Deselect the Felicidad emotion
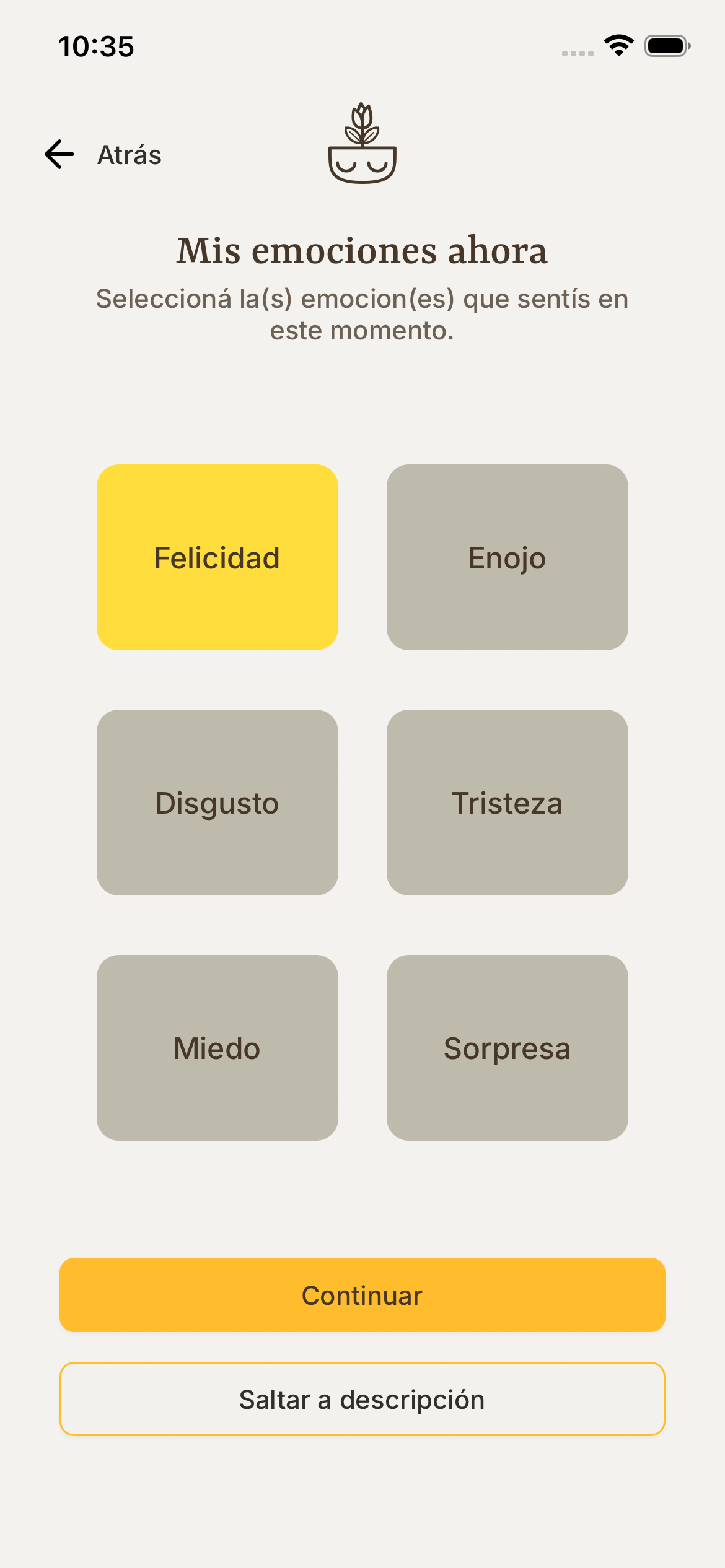725x1568 pixels. (217, 557)
